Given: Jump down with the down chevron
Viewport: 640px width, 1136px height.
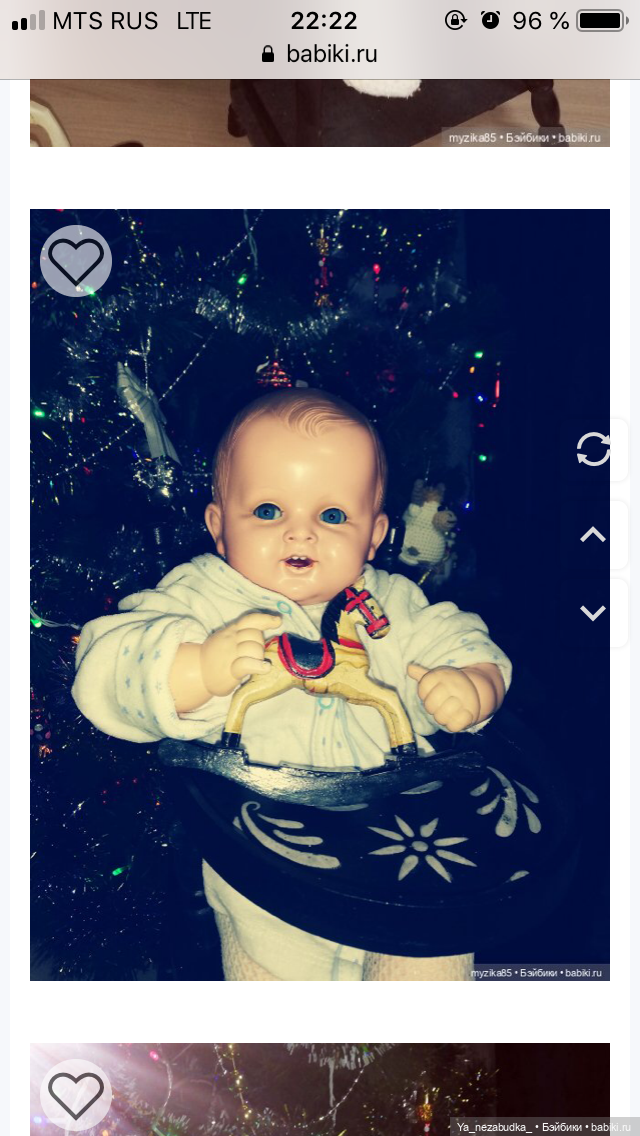Looking at the screenshot, I should pyautogui.click(x=593, y=613).
